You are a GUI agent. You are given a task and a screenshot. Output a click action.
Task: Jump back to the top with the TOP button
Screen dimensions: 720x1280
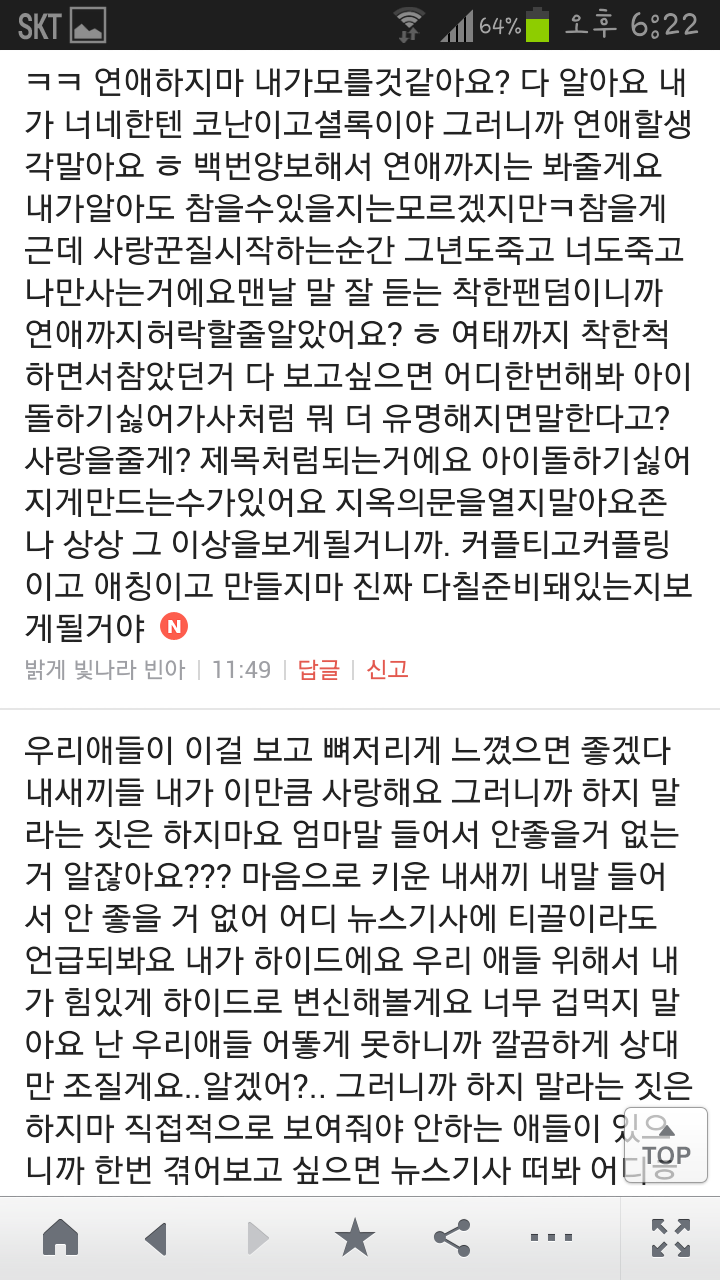[665, 1146]
